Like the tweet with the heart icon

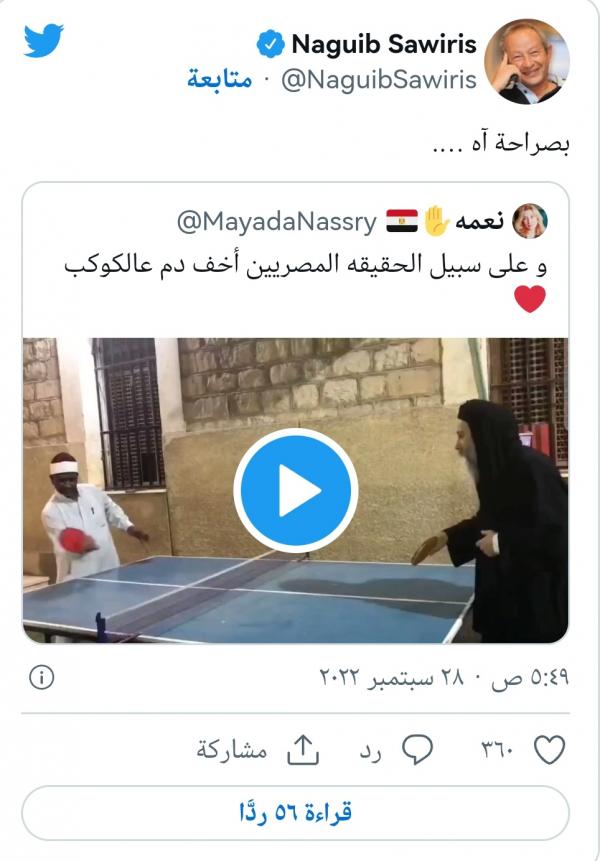point(551,749)
